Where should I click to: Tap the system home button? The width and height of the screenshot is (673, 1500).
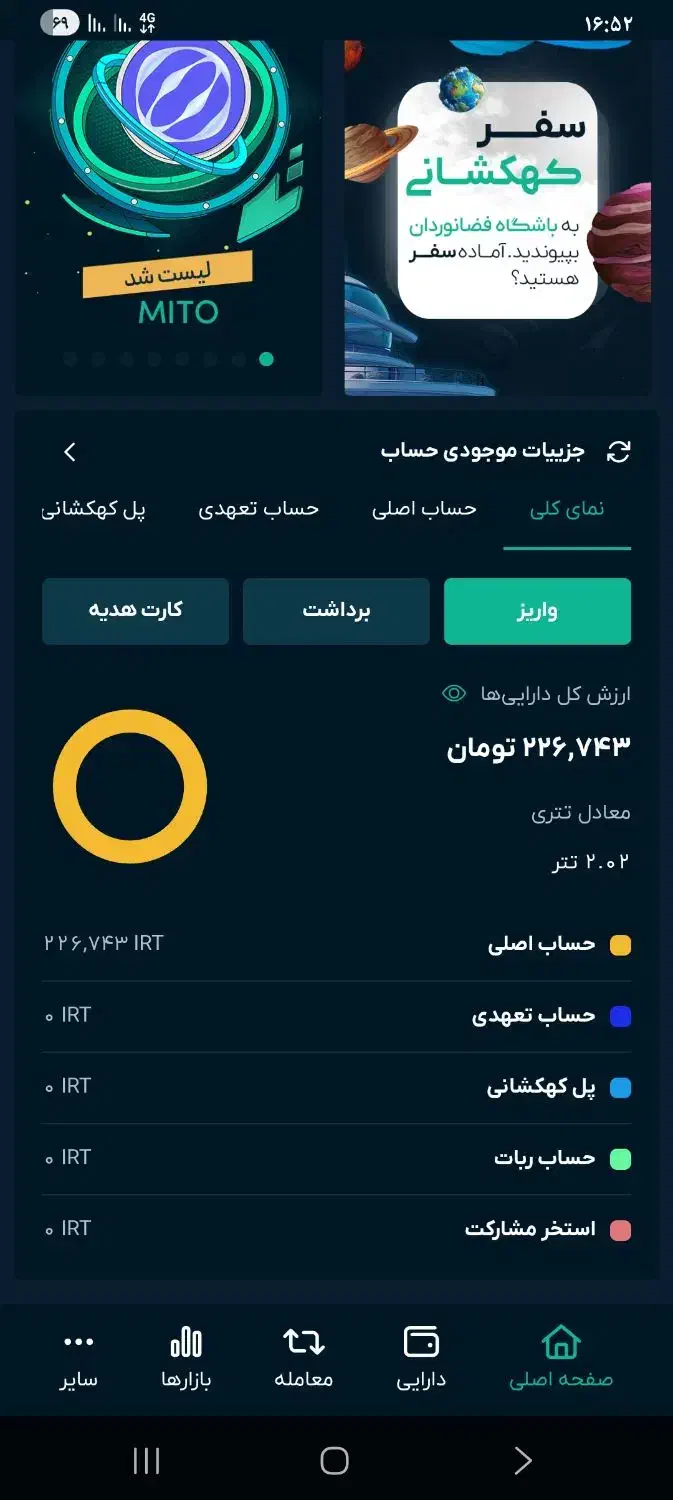(334, 1461)
